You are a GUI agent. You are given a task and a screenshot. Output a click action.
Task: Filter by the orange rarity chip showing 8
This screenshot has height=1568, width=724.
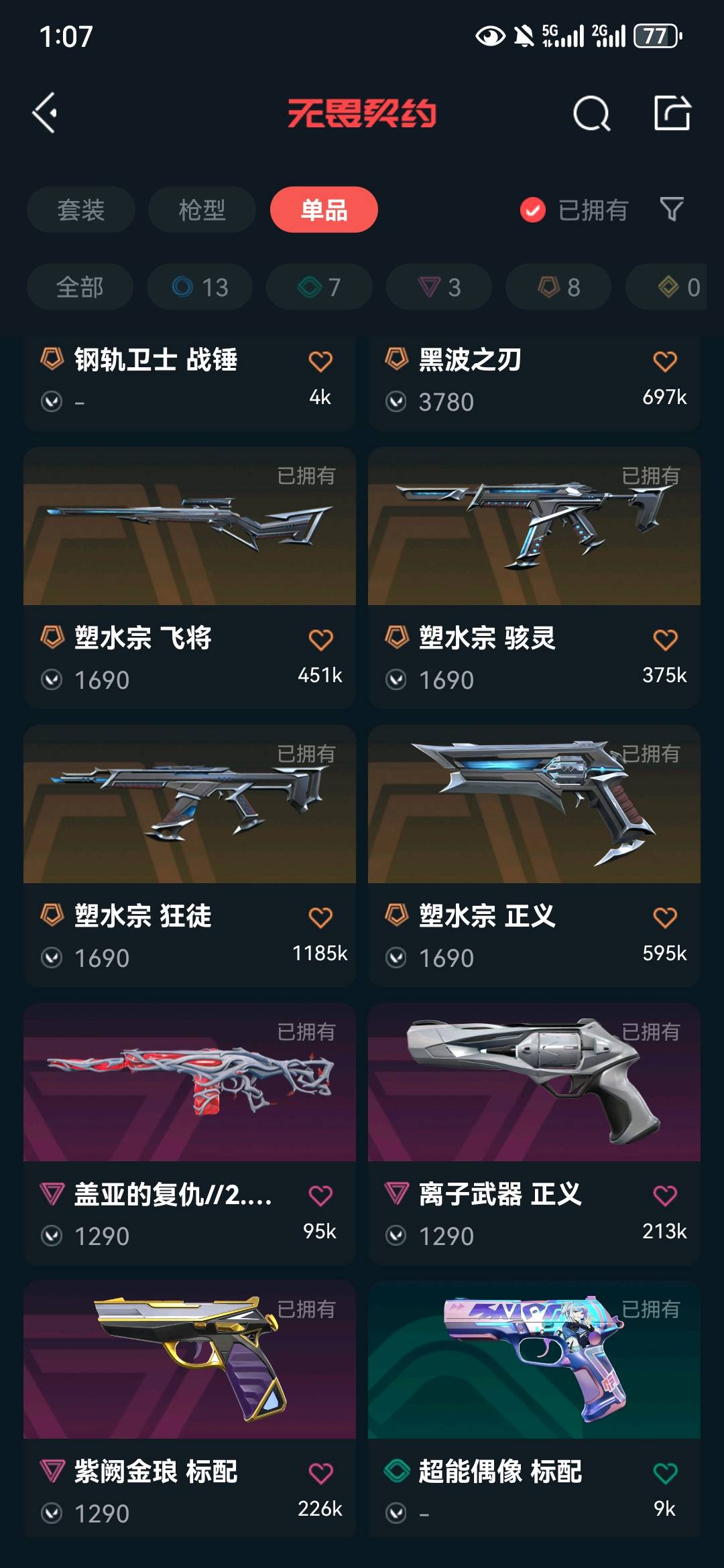(558, 287)
